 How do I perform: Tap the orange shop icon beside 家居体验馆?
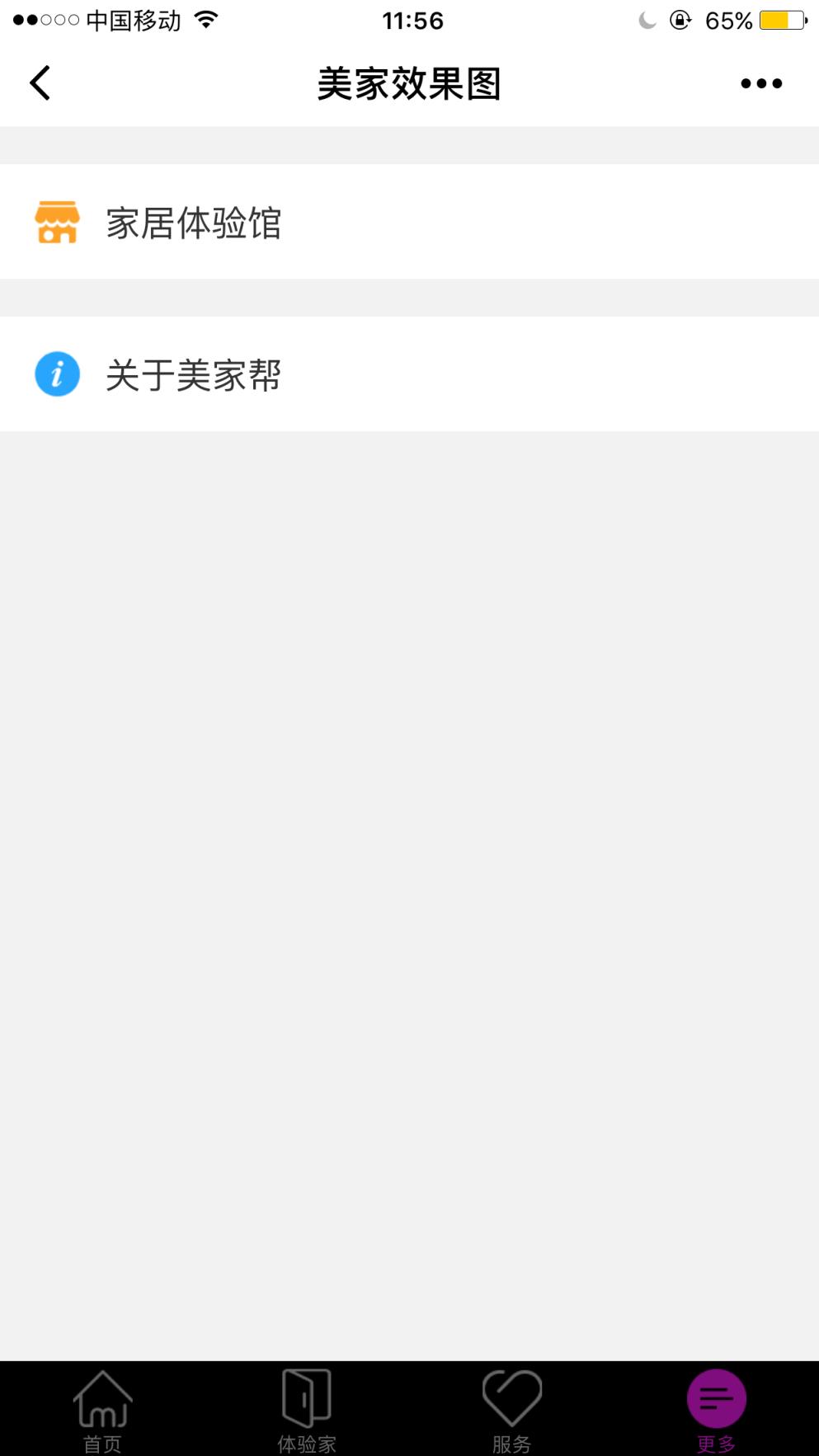57,221
